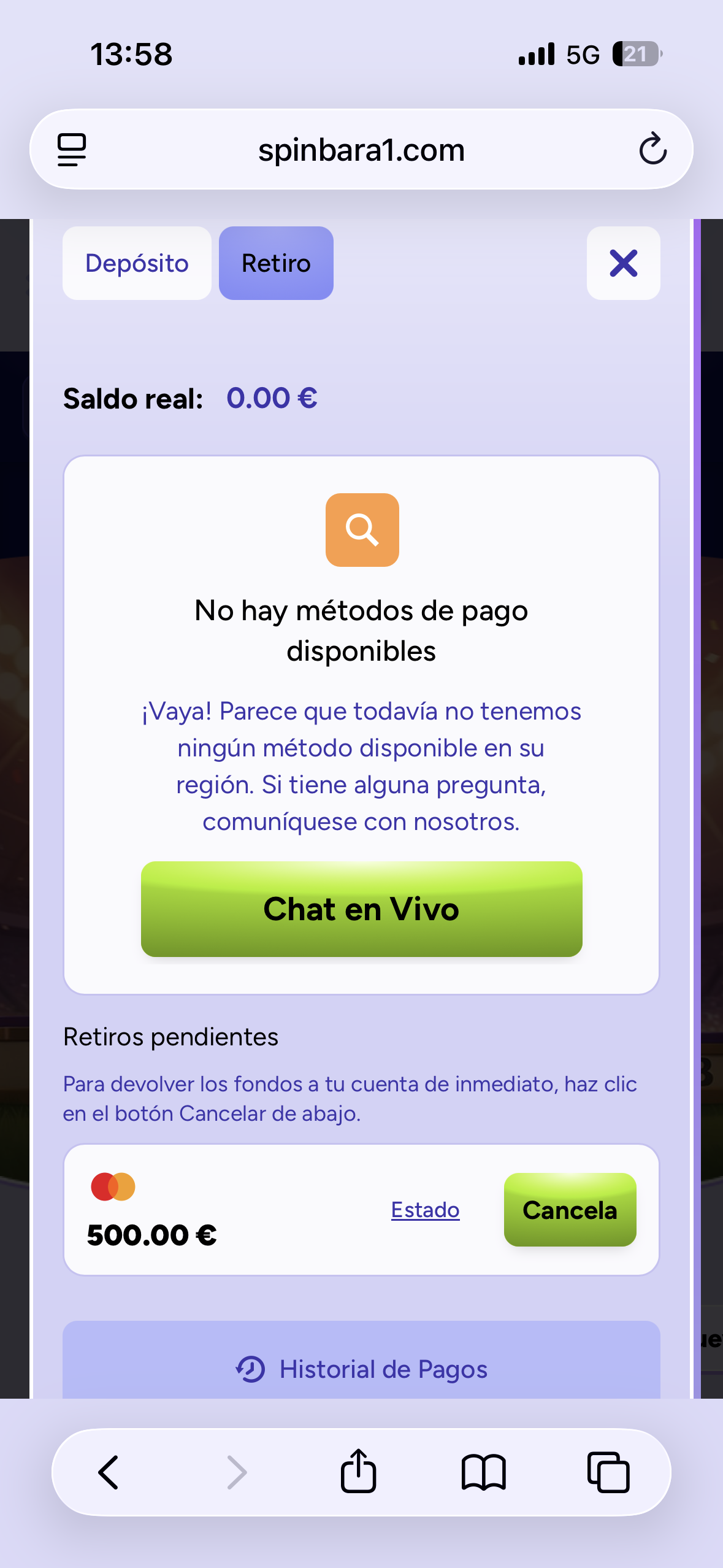The height and width of the screenshot is (1568, 723).
Task: Tap the spinbara1.com address field
Action: pyautogui.click(x=361, y=149)
